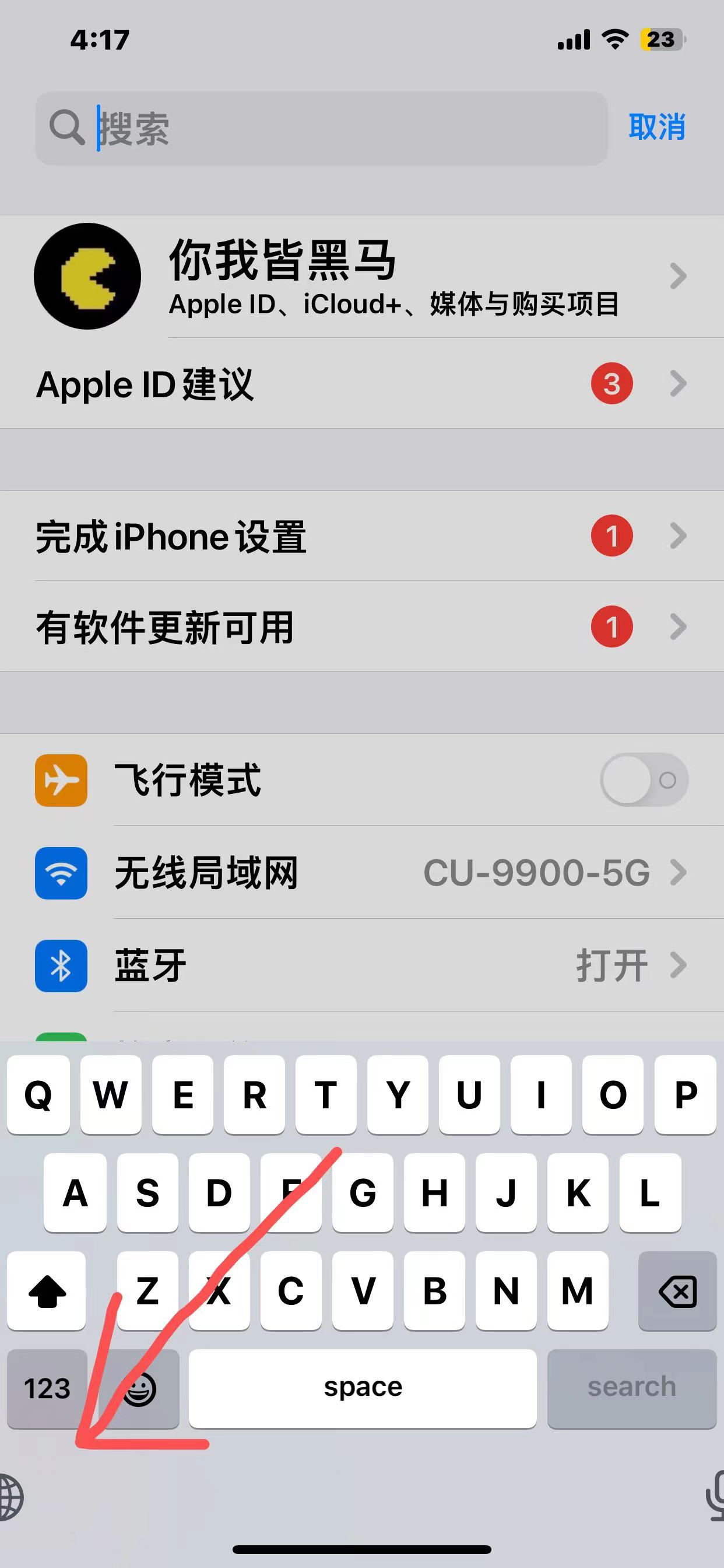The image size is (724, 1568).
Task: Open 有软件更新可用
Action: pyautogui.click(x=361, y=627)
